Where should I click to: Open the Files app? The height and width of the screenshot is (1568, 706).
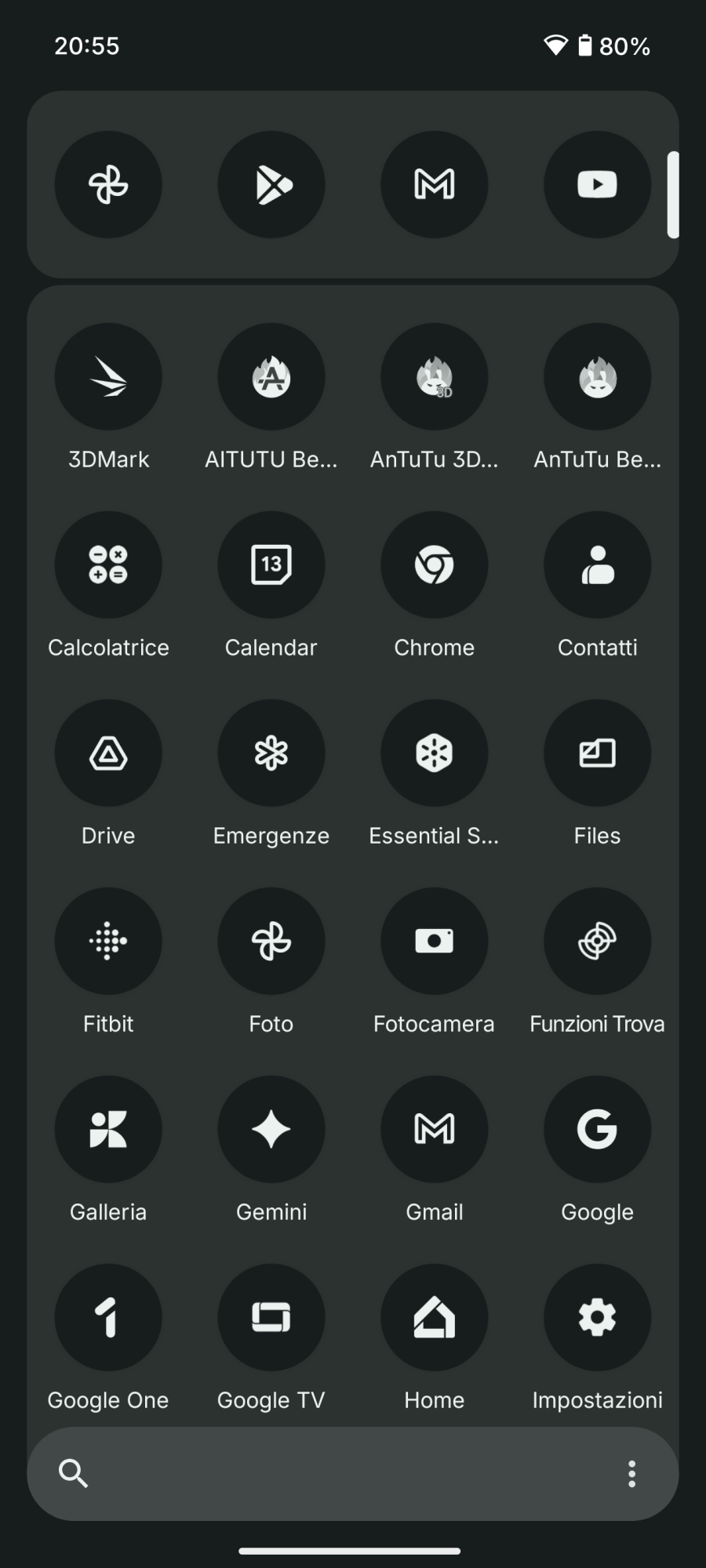pyautogui.click(x=597, y=753)
